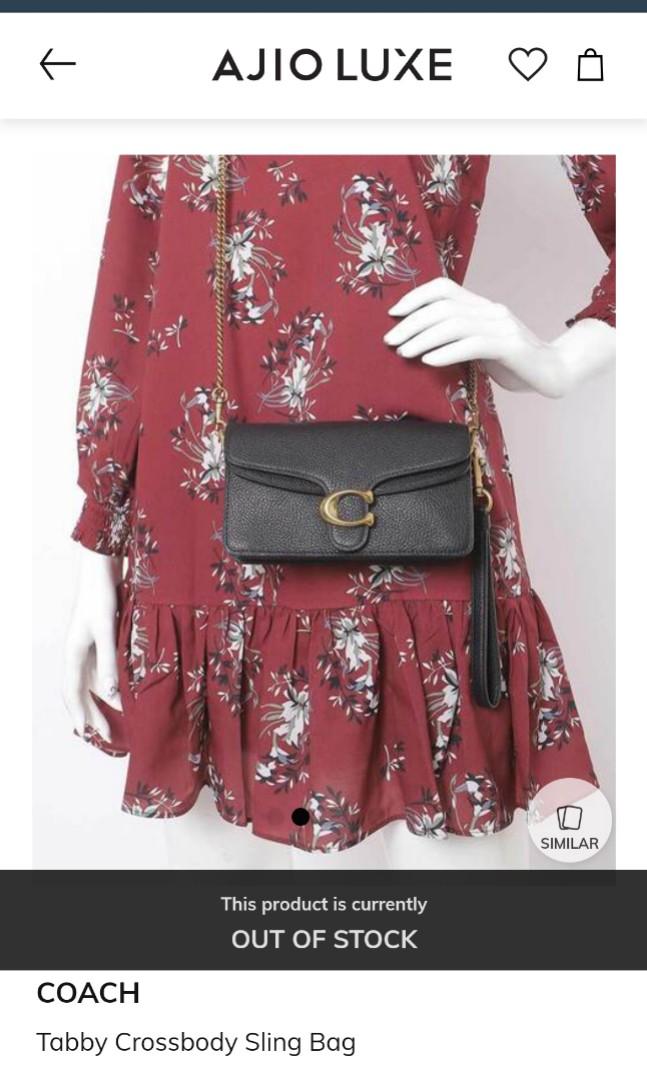Viewport: 647px width, 1080px height.
Task: Open the wishlist heart icon
Action: click(x=528, y=65)
